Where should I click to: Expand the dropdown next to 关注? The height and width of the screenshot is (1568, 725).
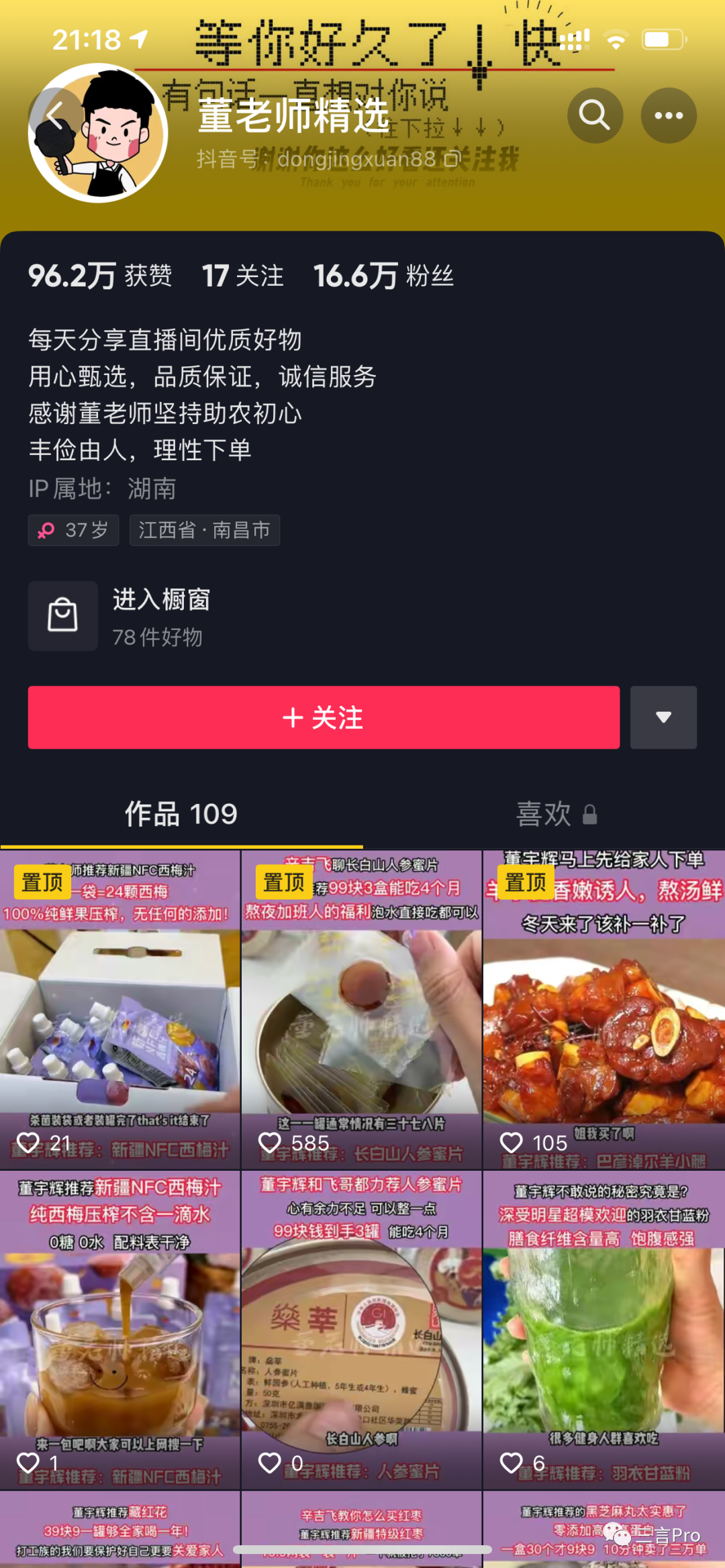click(x=663, y=717)
